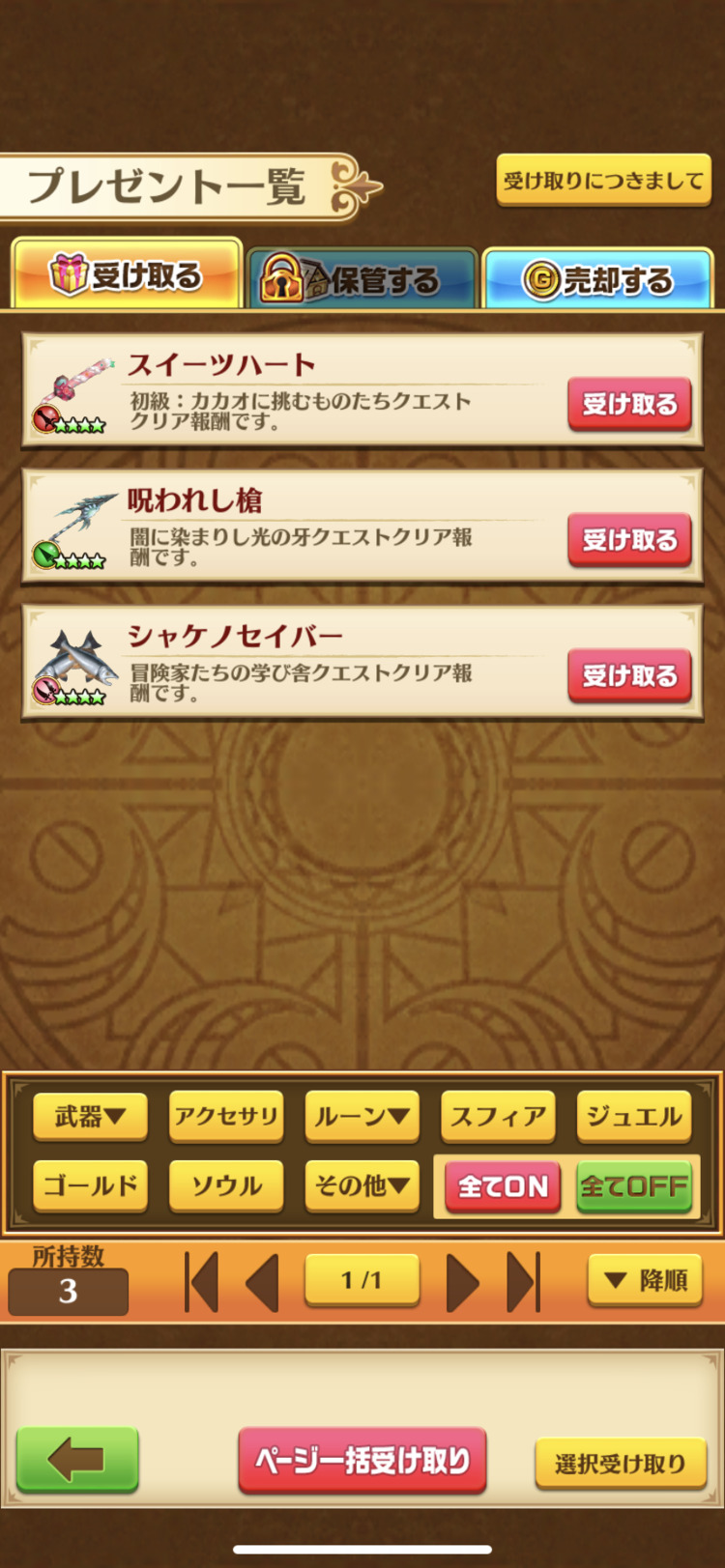This screenshot has width=725, height=1568.
Task: Filter by アクセサリ
Action: tap(226, 1117)
